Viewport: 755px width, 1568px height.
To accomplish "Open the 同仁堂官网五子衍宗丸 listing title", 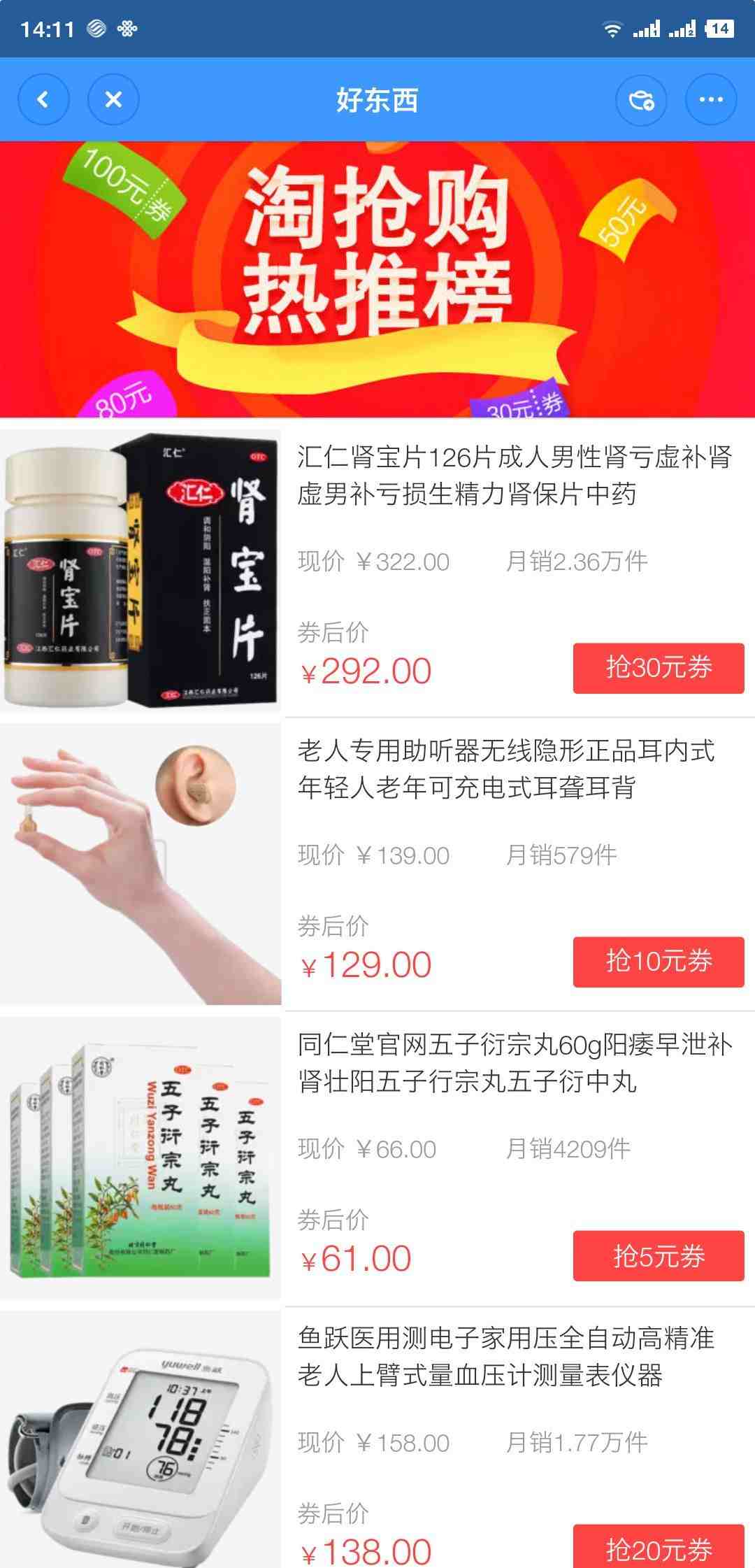I will point(515,1063).
